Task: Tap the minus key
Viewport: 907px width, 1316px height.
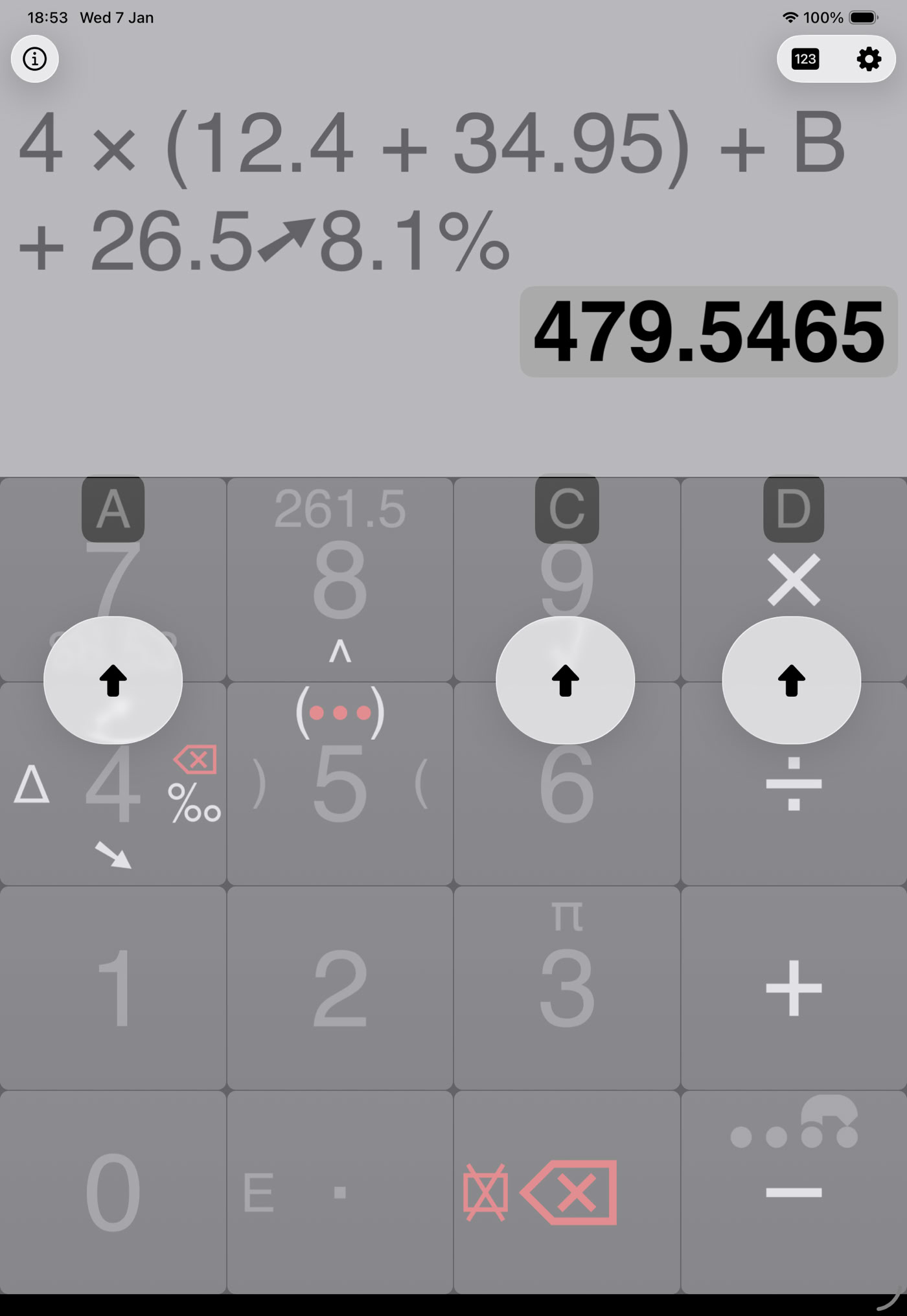Action: pos(794,1192)
